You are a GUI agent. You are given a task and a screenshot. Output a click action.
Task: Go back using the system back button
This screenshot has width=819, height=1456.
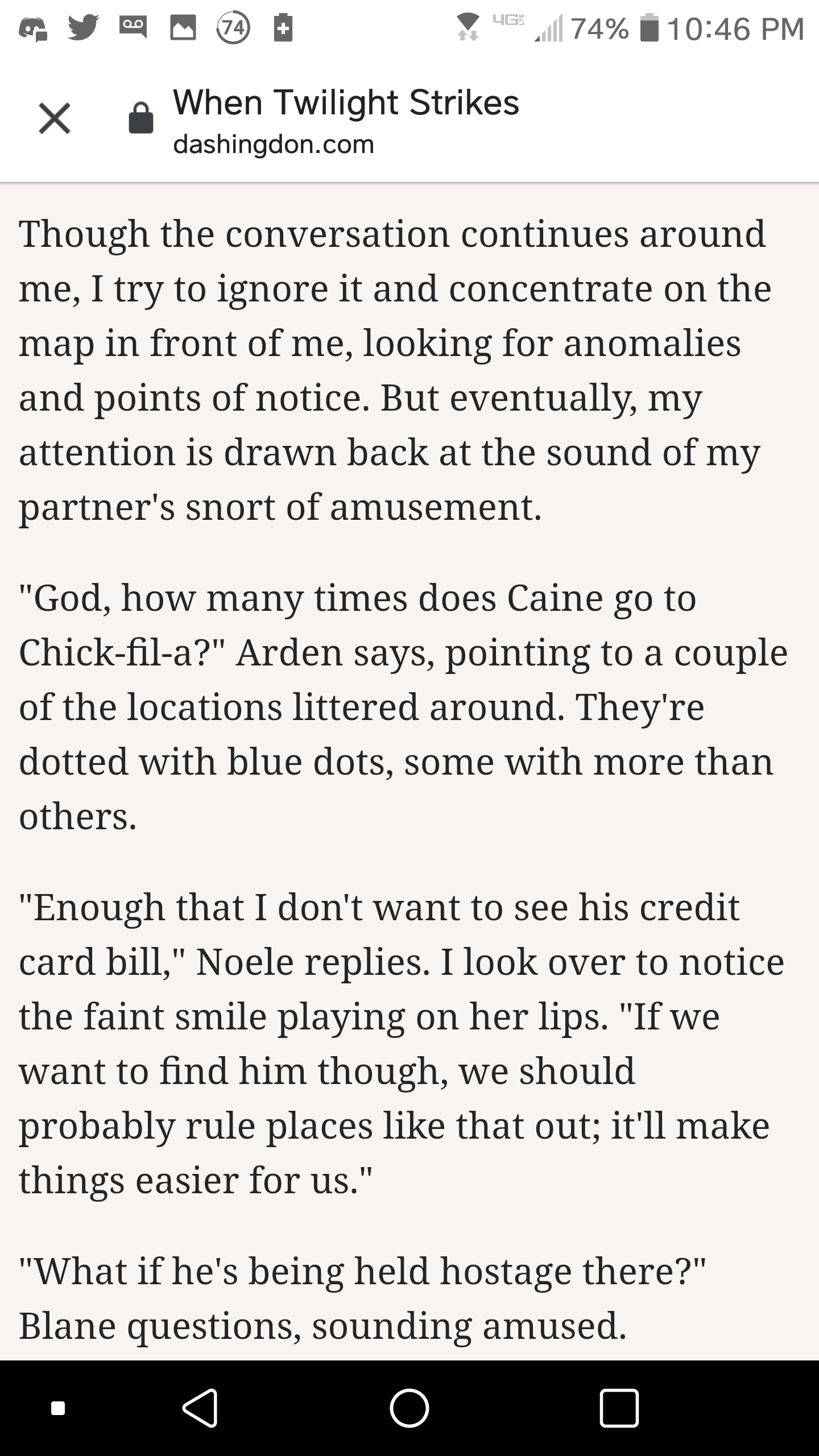[200, 1408]
